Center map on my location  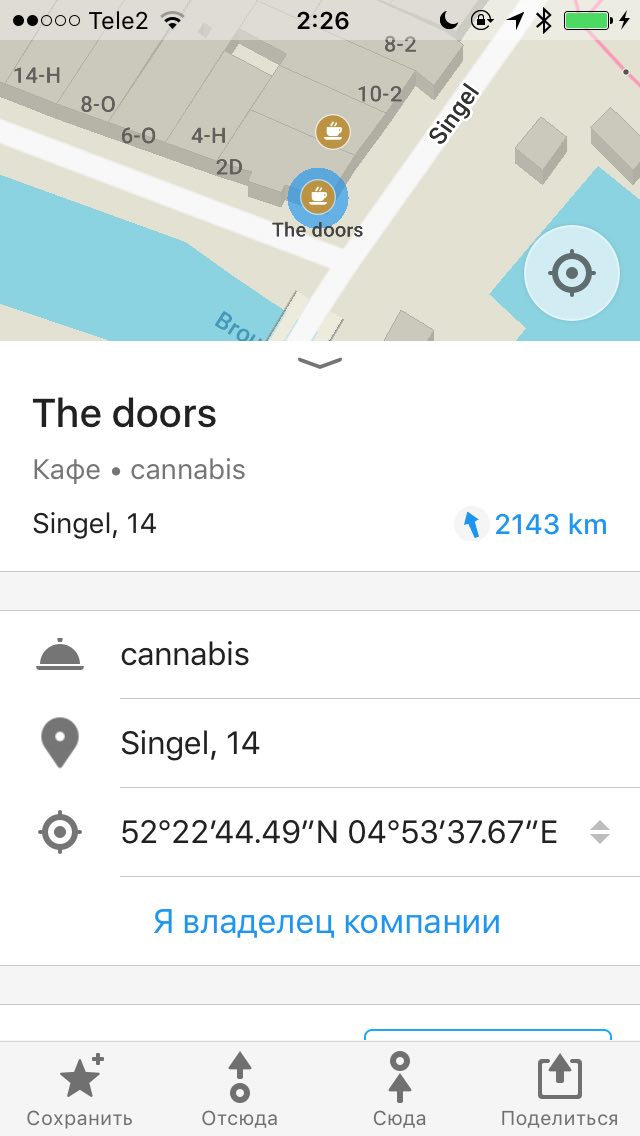click(x=571, y=273)
